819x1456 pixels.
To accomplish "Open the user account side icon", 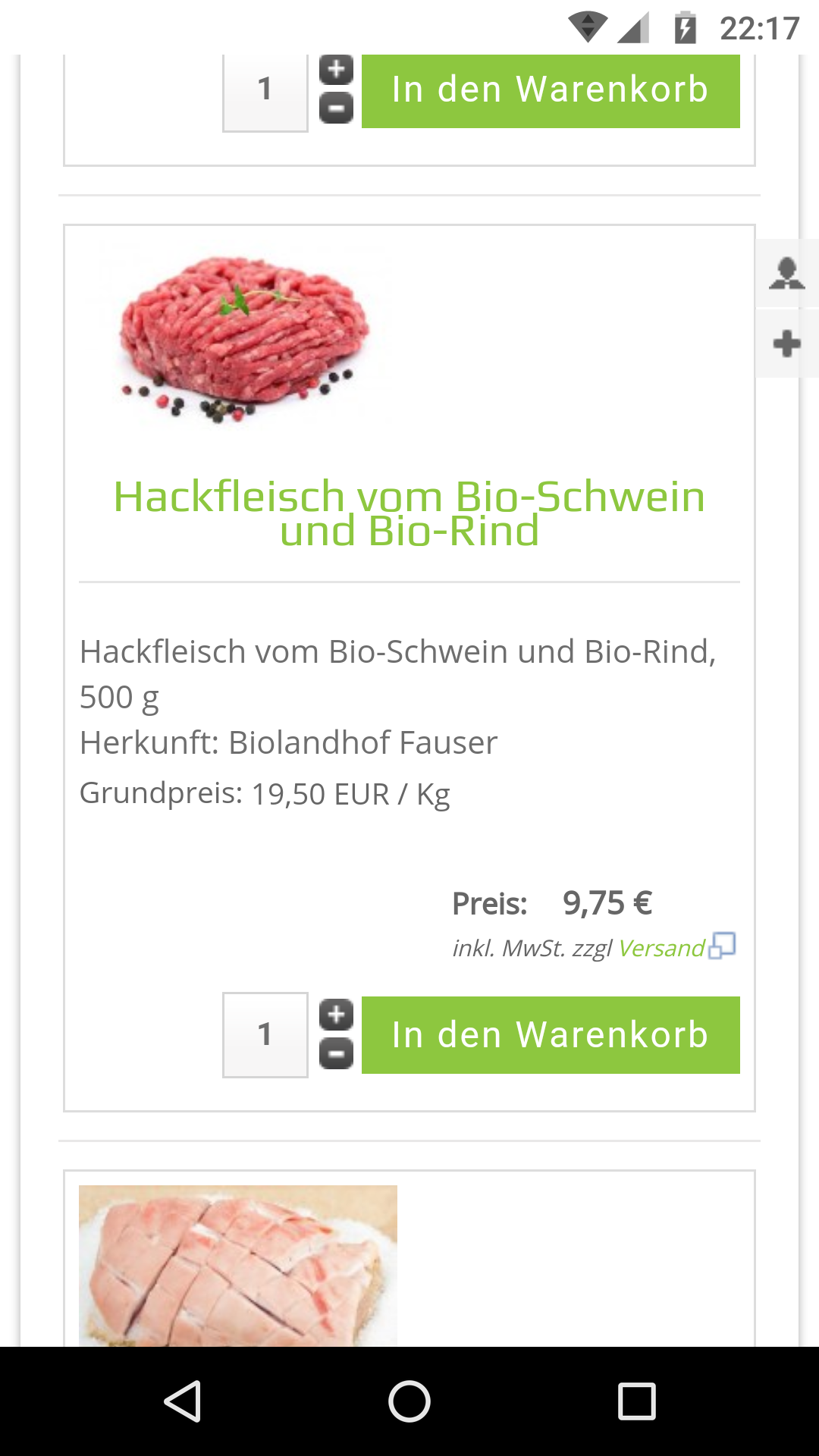I will coord(786,274).
